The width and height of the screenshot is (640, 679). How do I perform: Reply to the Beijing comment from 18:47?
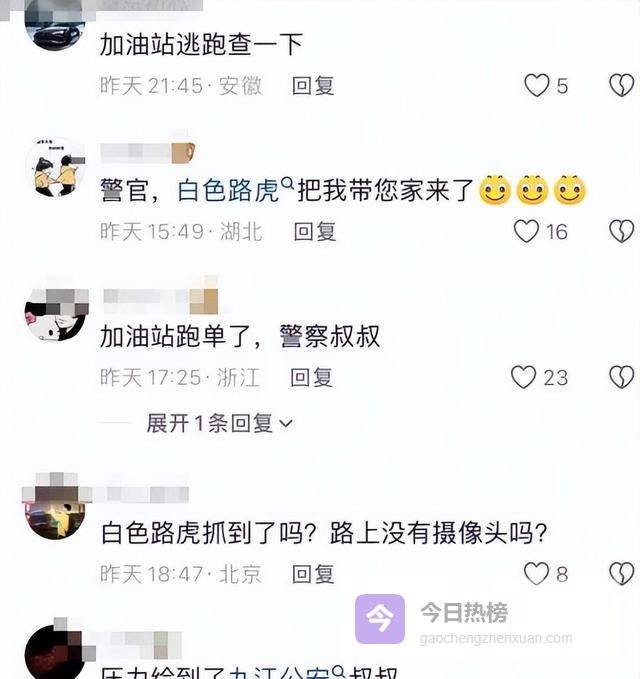click(312, 574)
